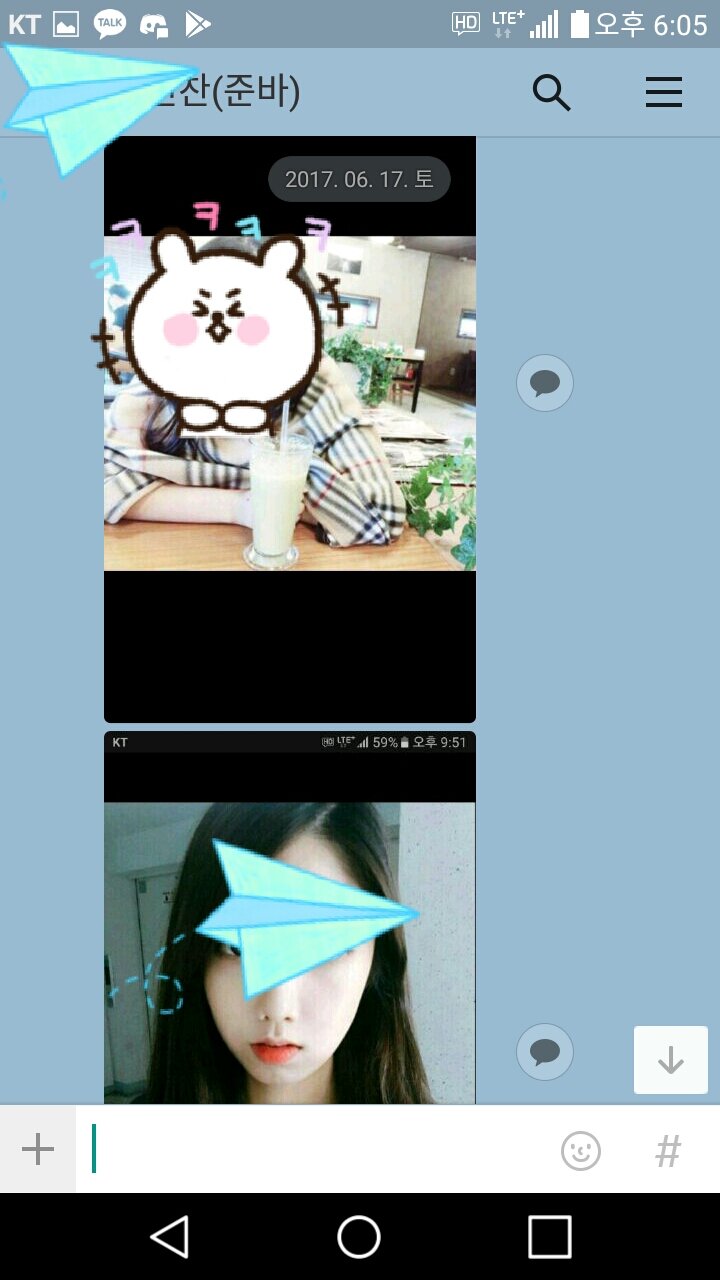Viewport: 720px width, 1280px height.
Task: Show recent apps
Action: pyautogui.click(x=549, y=1237)
